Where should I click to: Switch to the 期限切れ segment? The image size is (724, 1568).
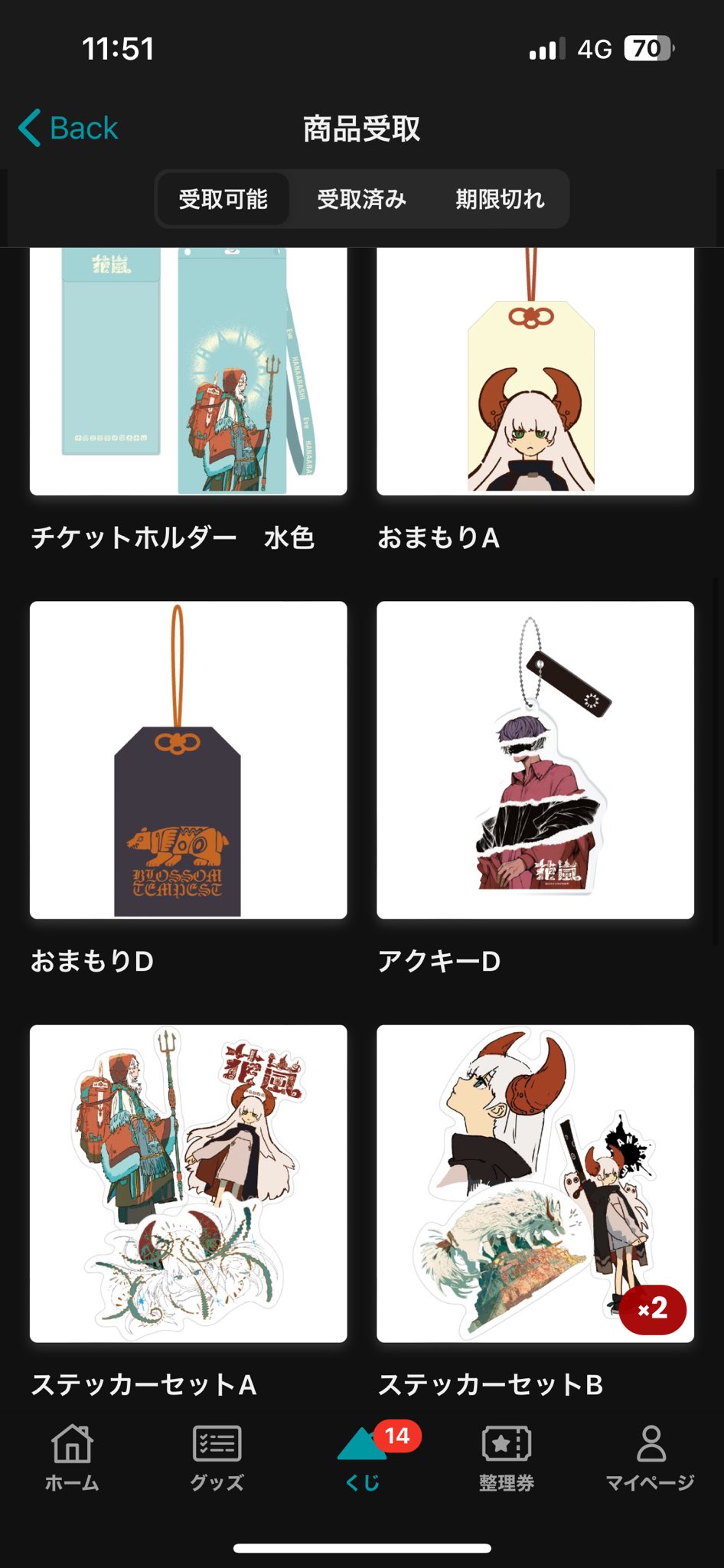click(x=500, y=199)
